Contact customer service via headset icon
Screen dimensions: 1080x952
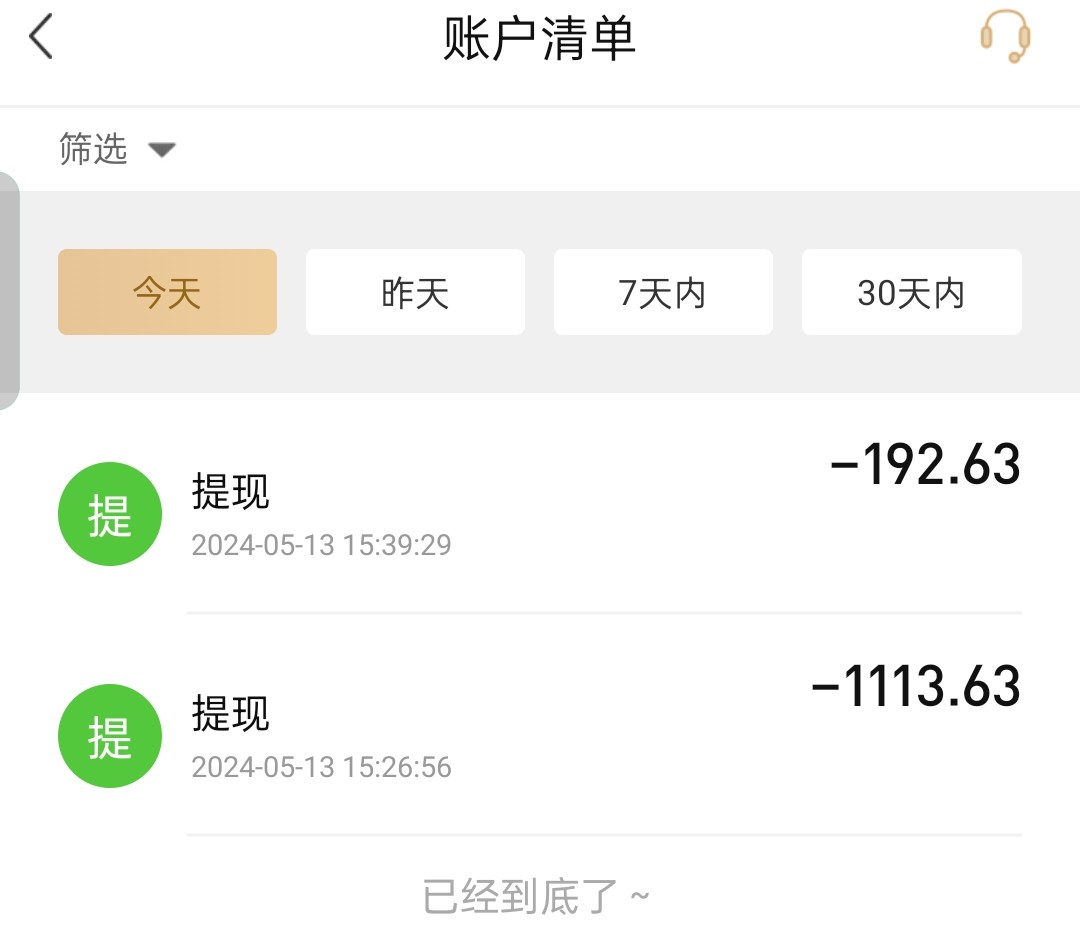coord(1005,37)
